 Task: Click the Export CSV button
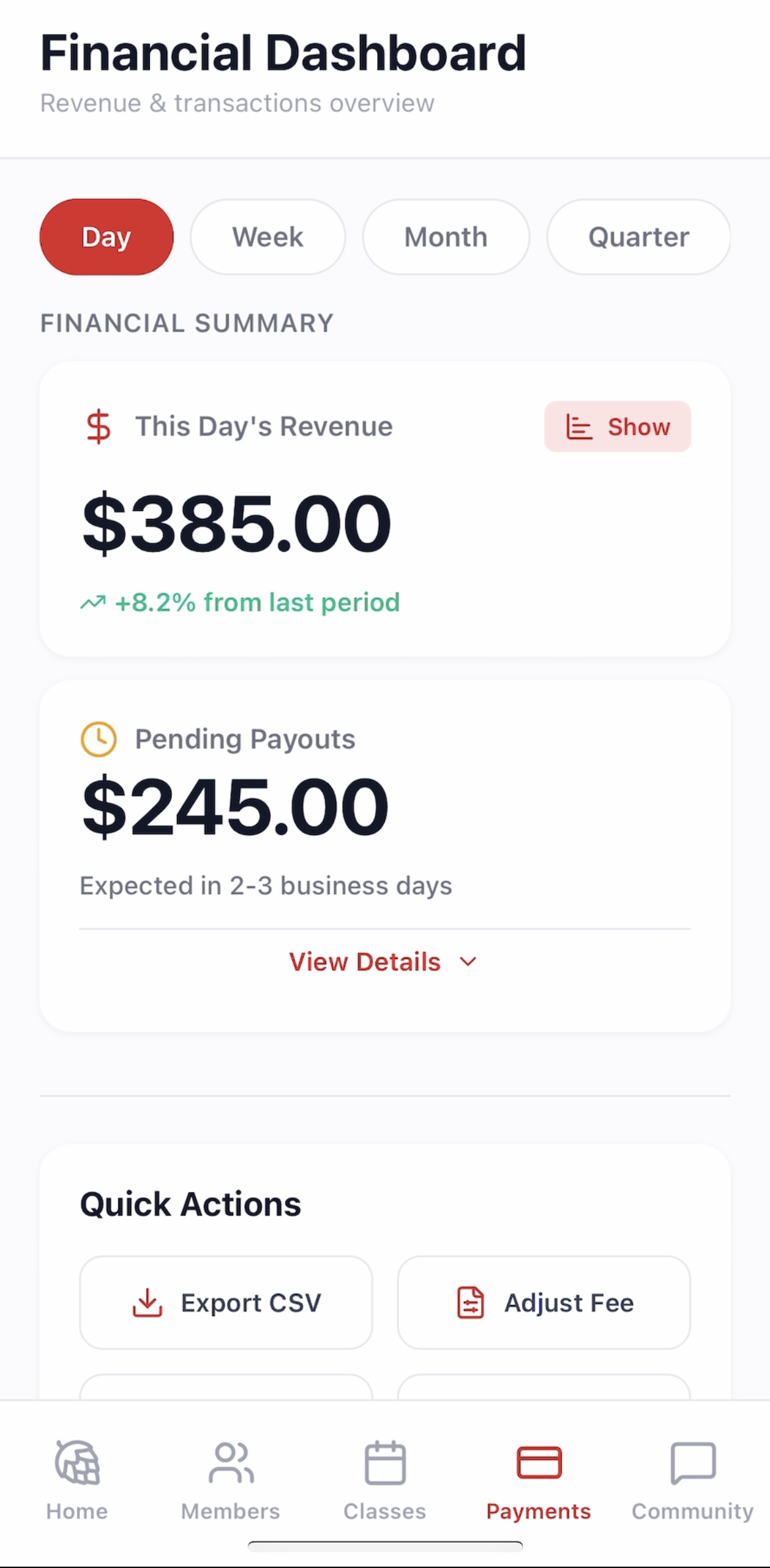pyautogui.click(x=225, y=1303)
